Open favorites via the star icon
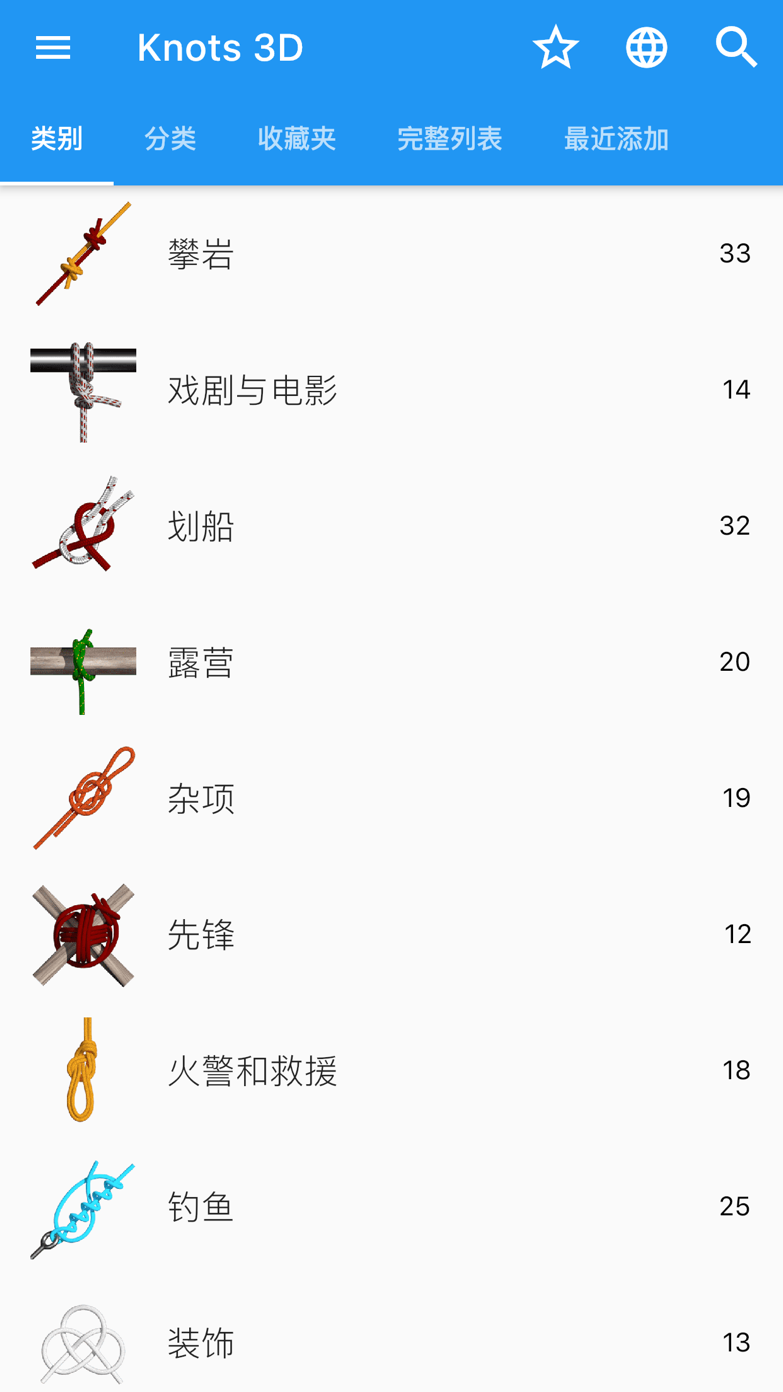 (x=555, y=48)
